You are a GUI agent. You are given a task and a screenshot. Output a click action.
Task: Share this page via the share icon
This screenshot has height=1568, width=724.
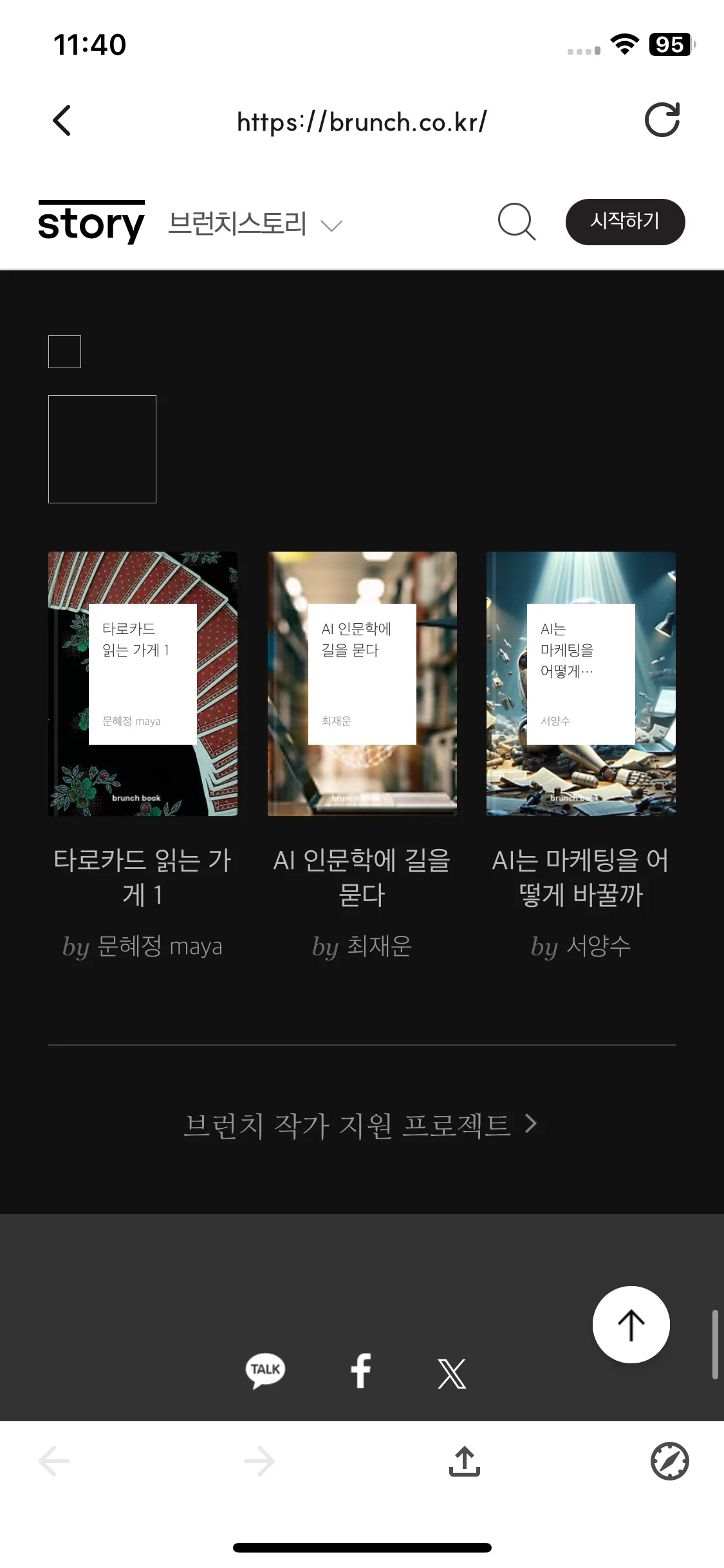(x=464, y=1461)
